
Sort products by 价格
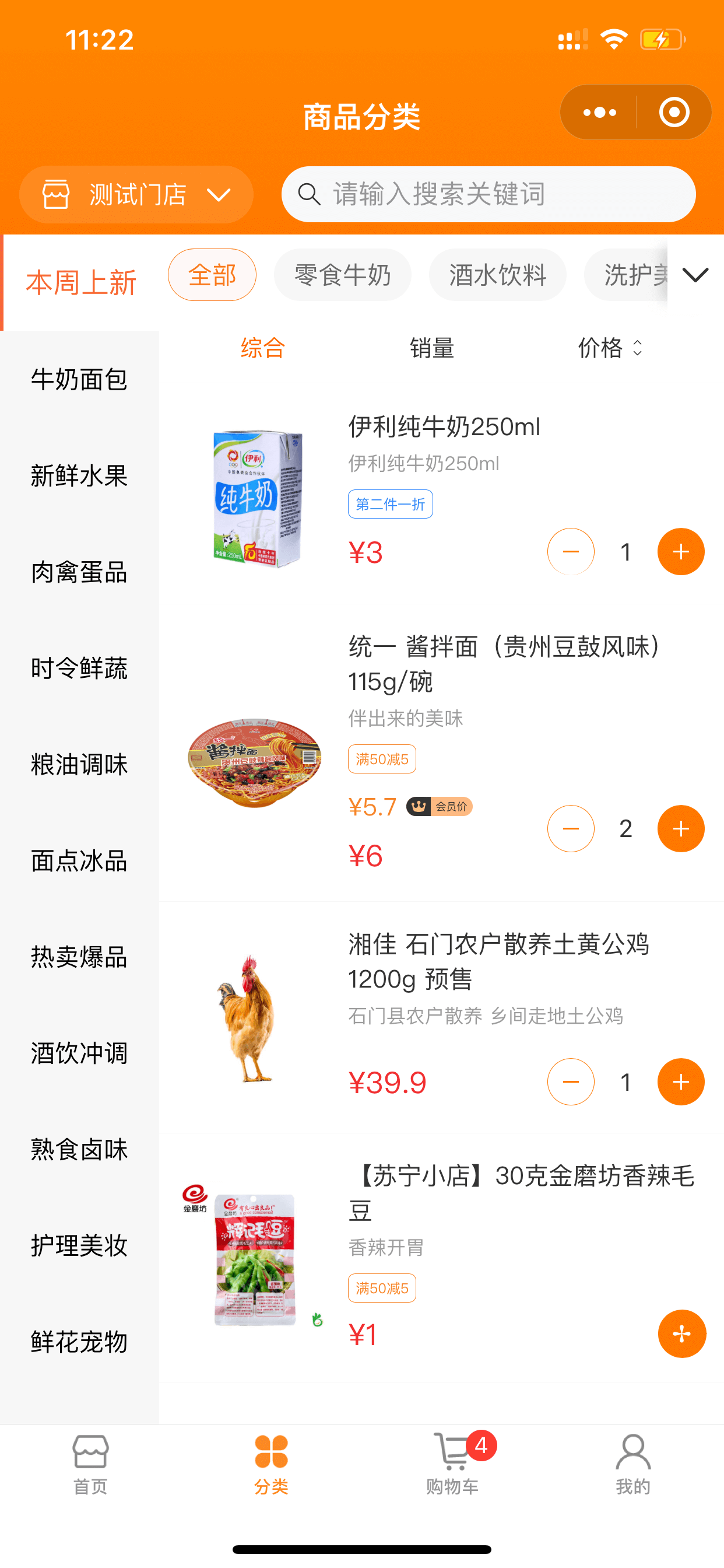609,348
